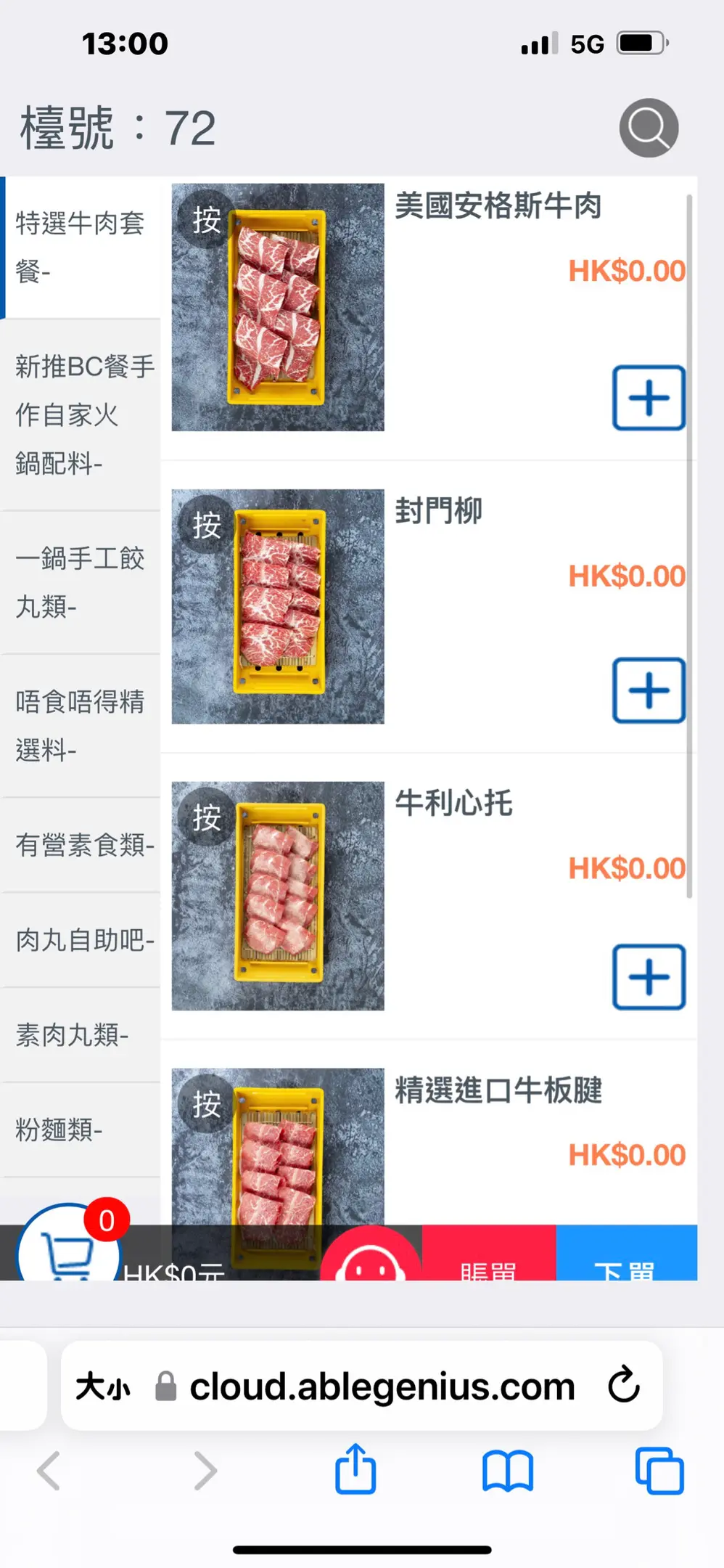Open the search magnifier icon
The height and width of the screenshot is (1568, 724).
tap(649, 128)
